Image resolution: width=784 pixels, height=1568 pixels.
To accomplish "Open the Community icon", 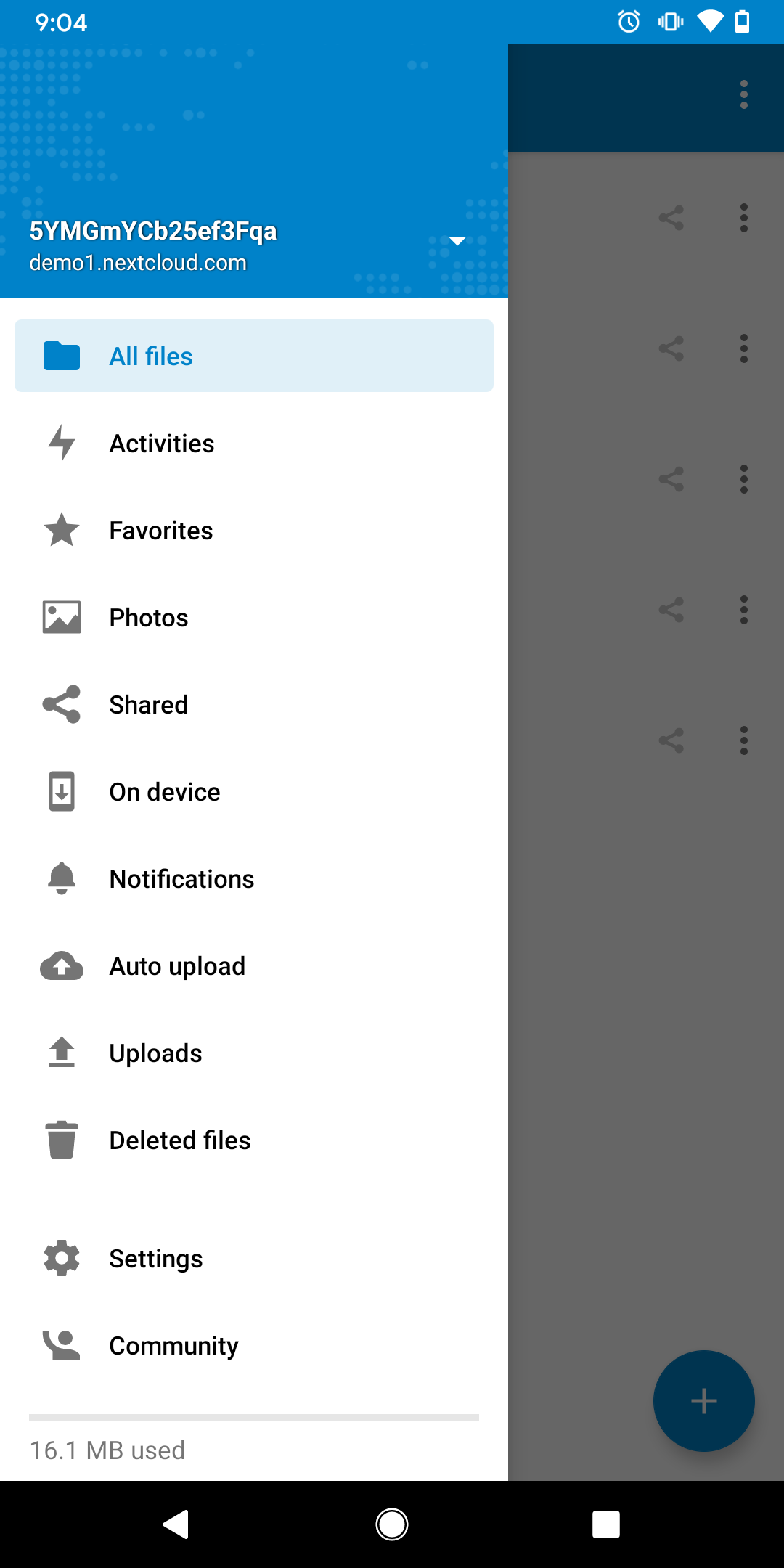I will point(62,1345).
